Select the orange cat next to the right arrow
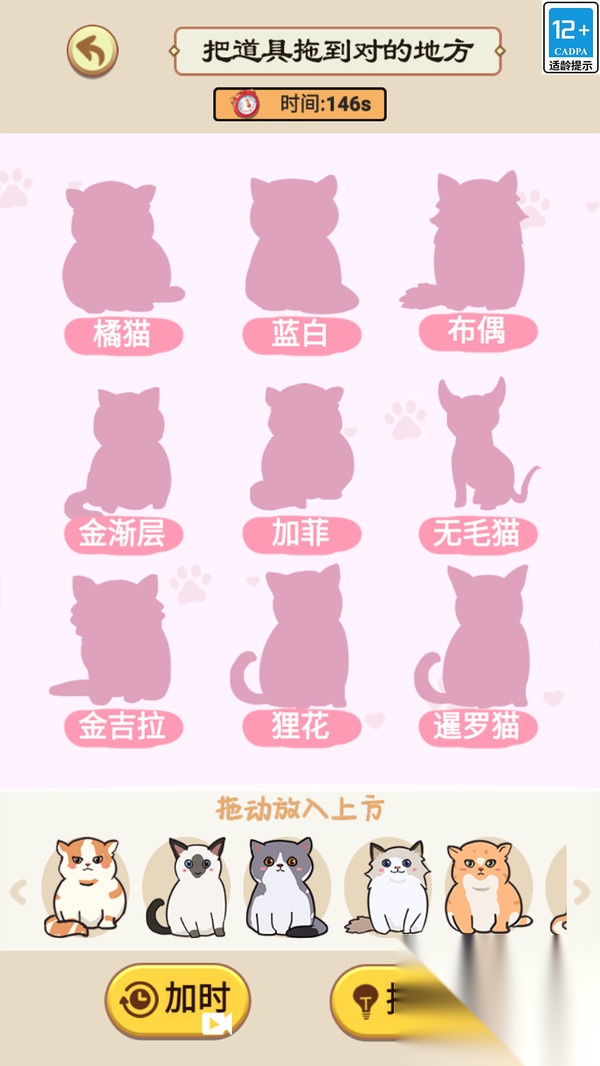This screenshot has height=1066, width=600. (x=487, y=887)
